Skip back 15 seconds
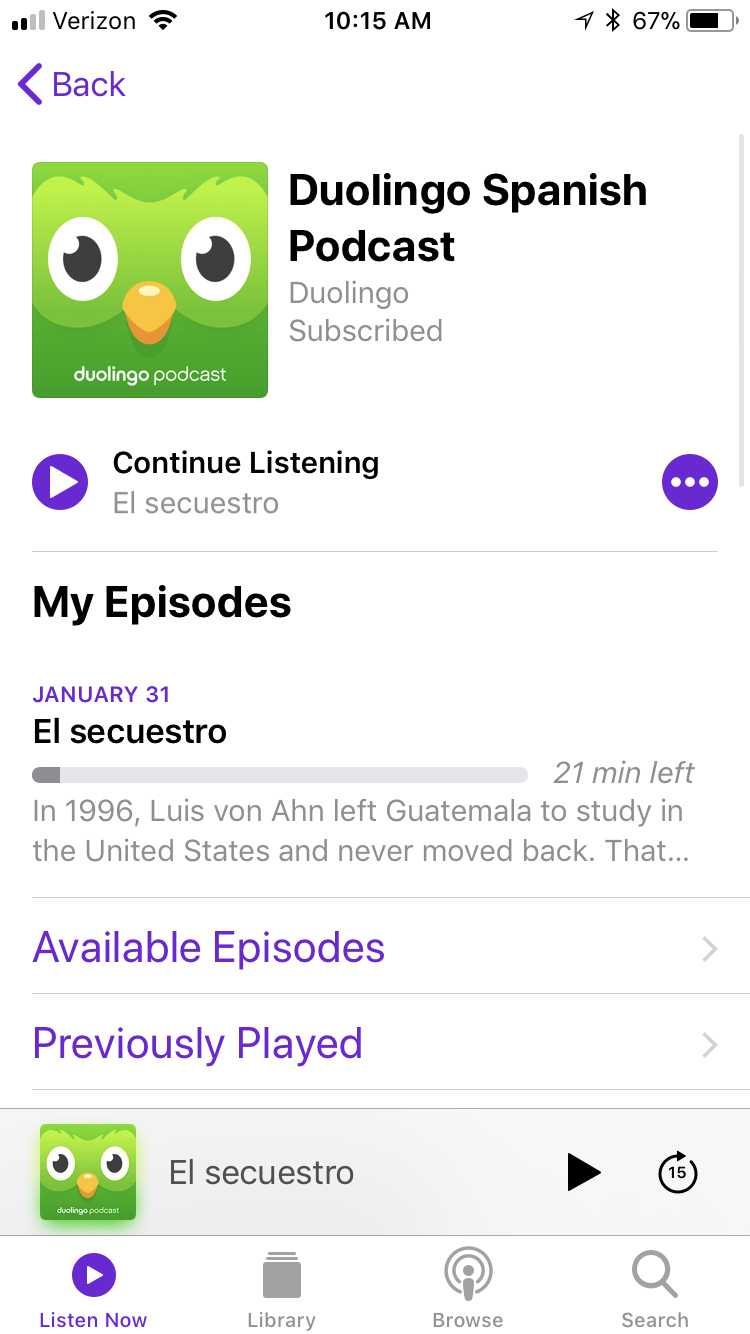 (x=677, y=1172)
